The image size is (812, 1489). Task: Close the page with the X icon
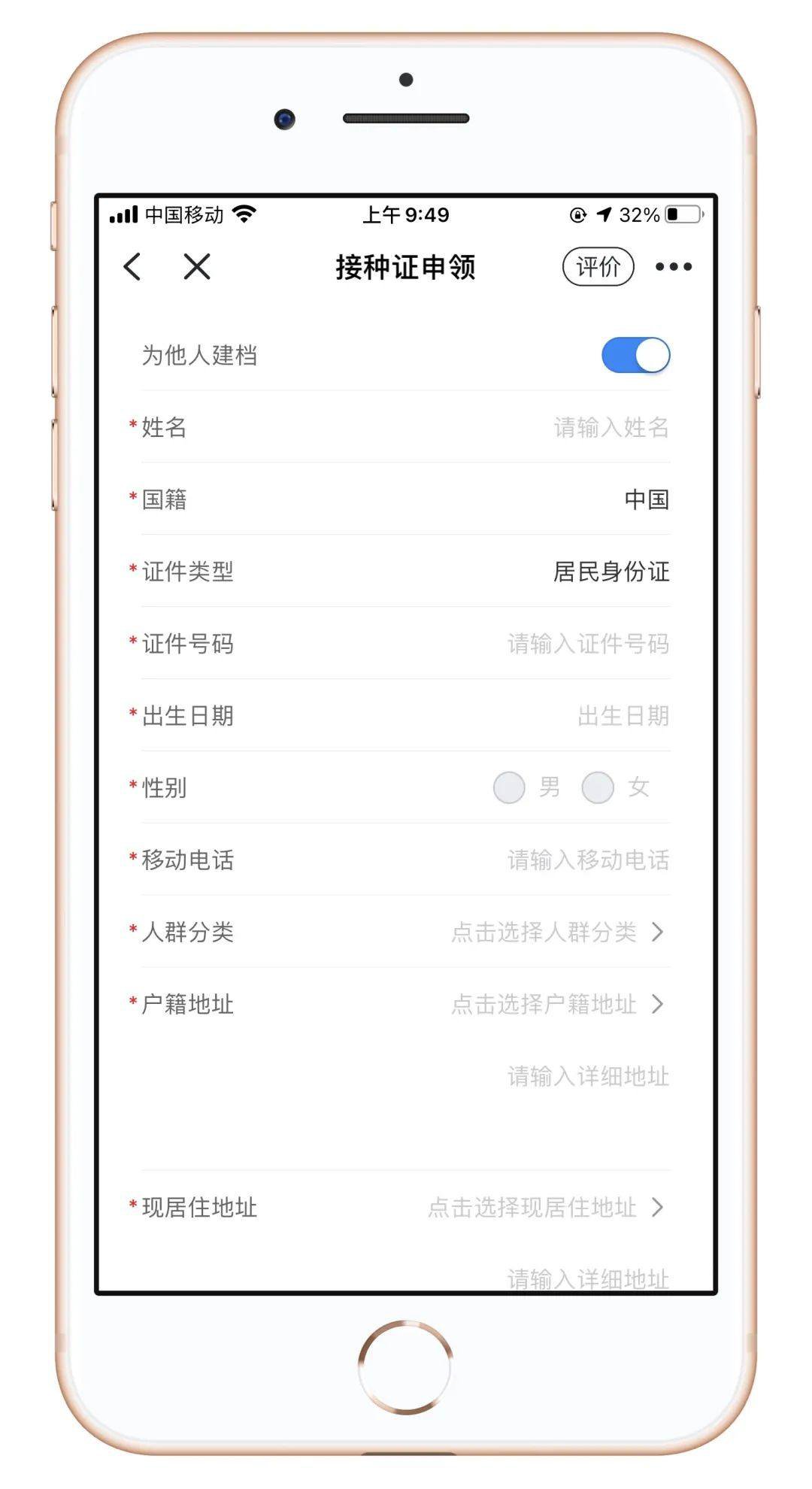(x=197, y=267)
